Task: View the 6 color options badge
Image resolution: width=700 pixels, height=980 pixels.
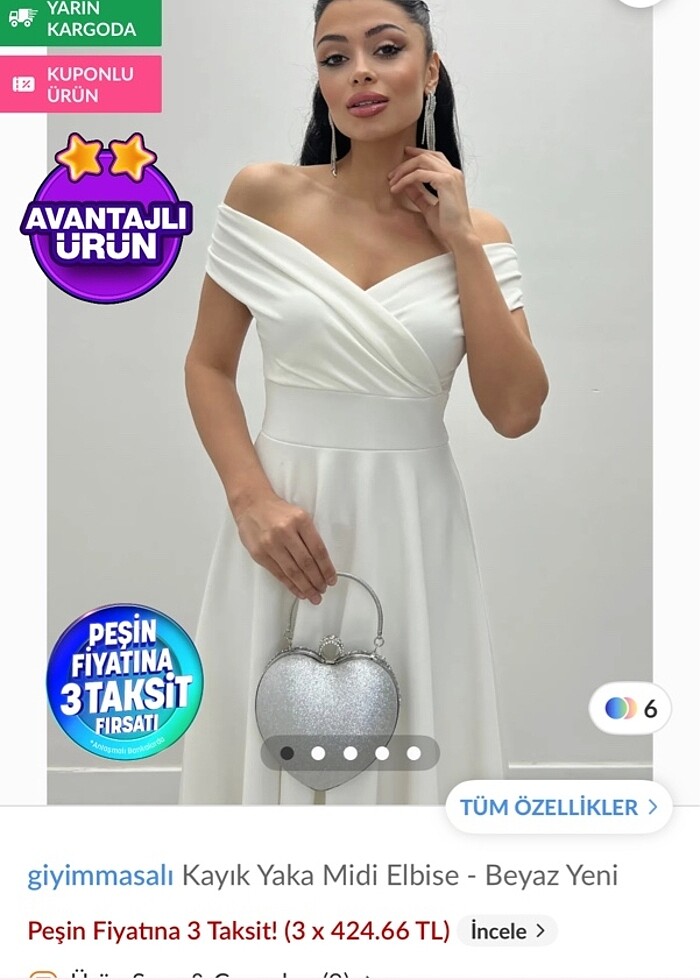Action: [x=630, y=709]
